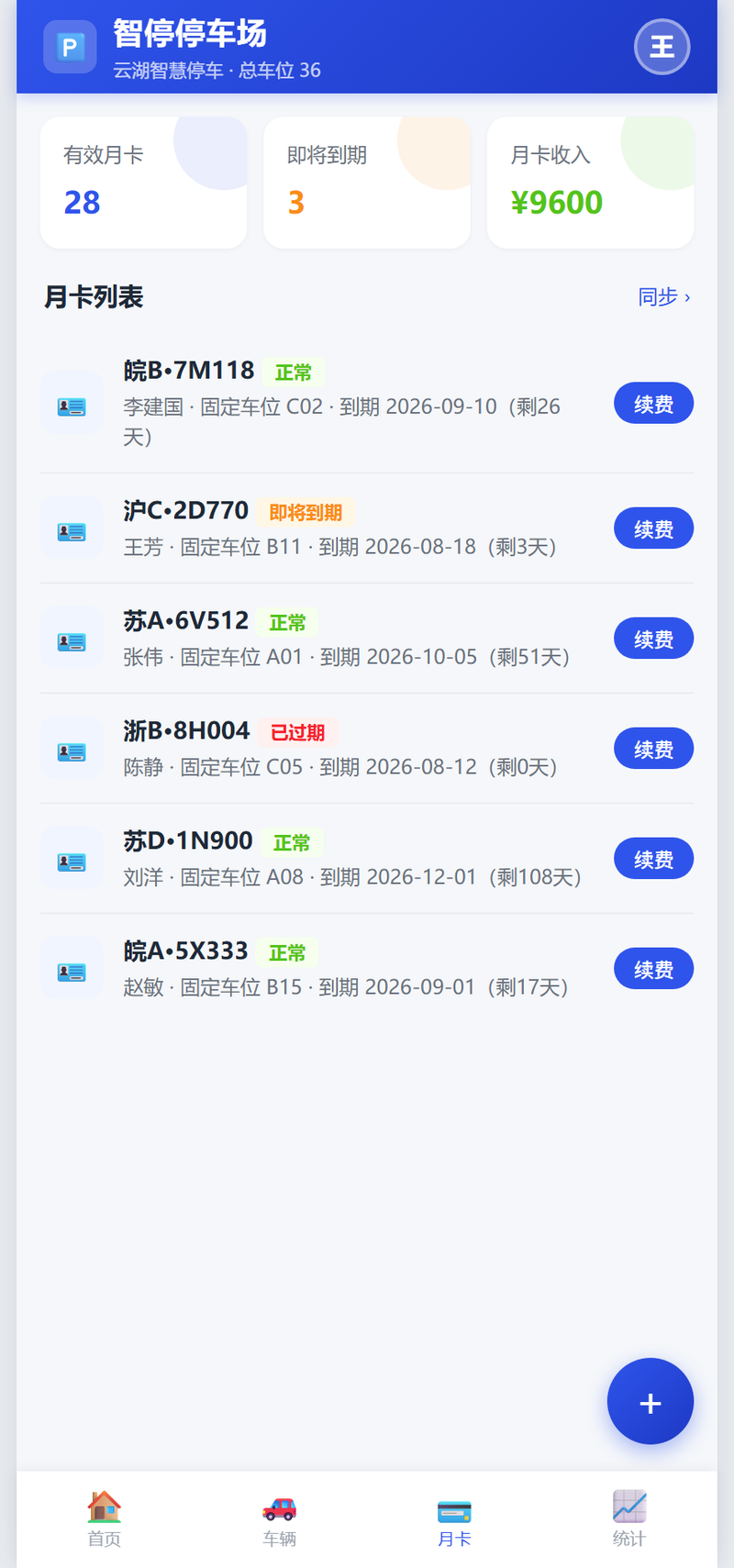This screenshot has width=734, height=1568.
Task: Switch to the 车辆 tab
Action: click(x=279, y=1519)
